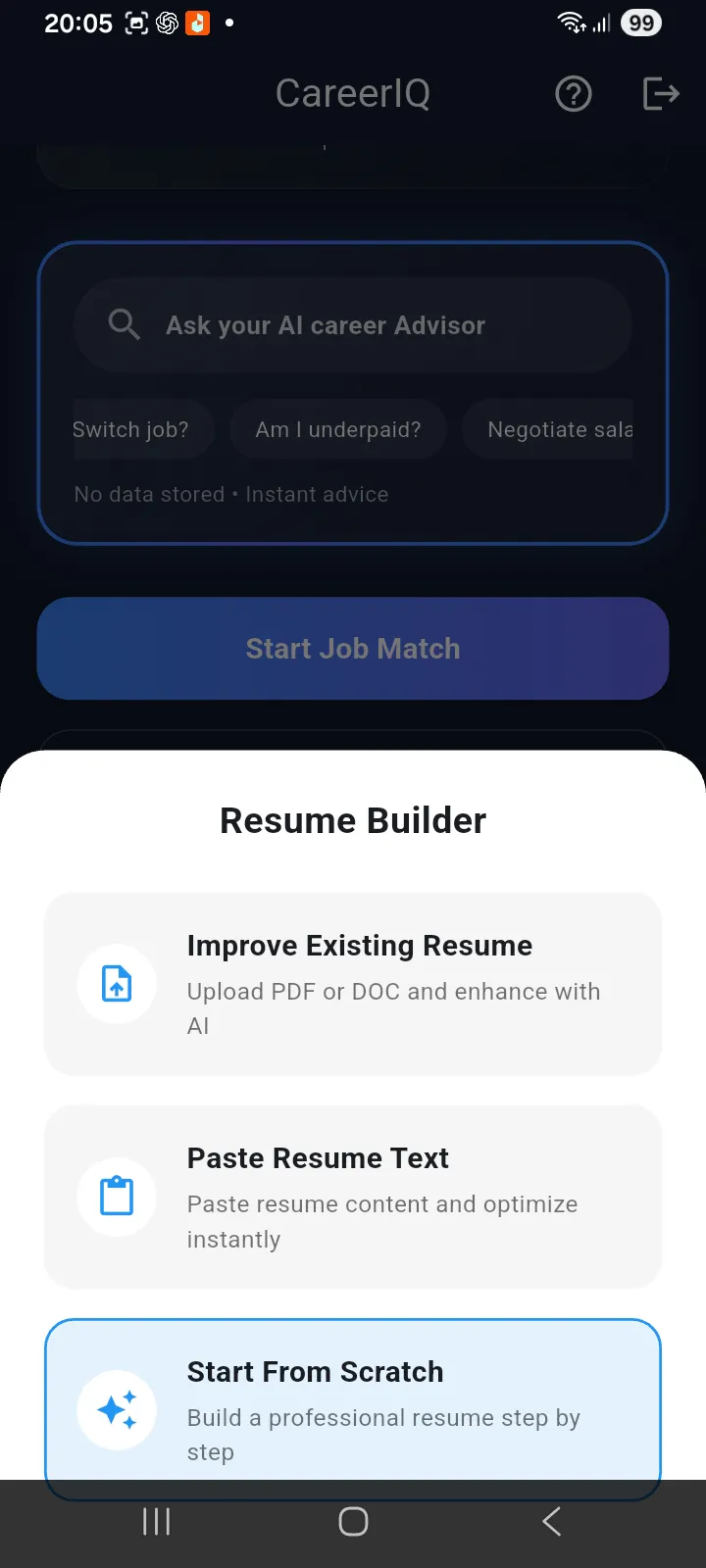Image resolution: width=706 pixels, height=1568 pixels.
Task: Open the help question mark icon
Action: point(574,94)
